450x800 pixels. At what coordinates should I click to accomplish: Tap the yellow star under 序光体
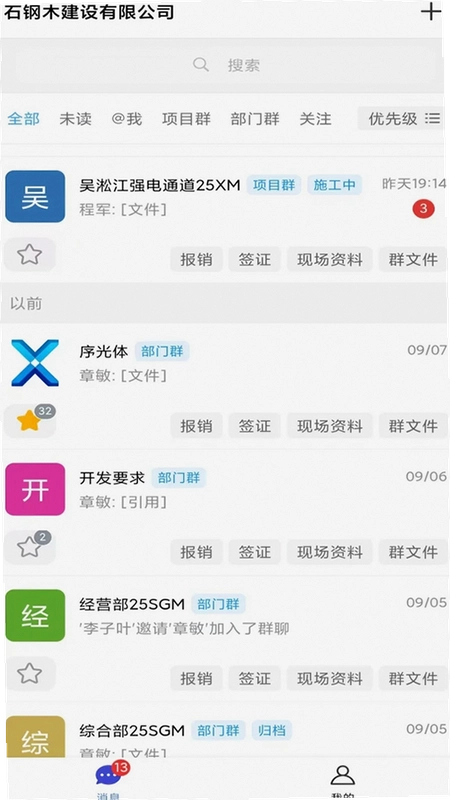30,421
